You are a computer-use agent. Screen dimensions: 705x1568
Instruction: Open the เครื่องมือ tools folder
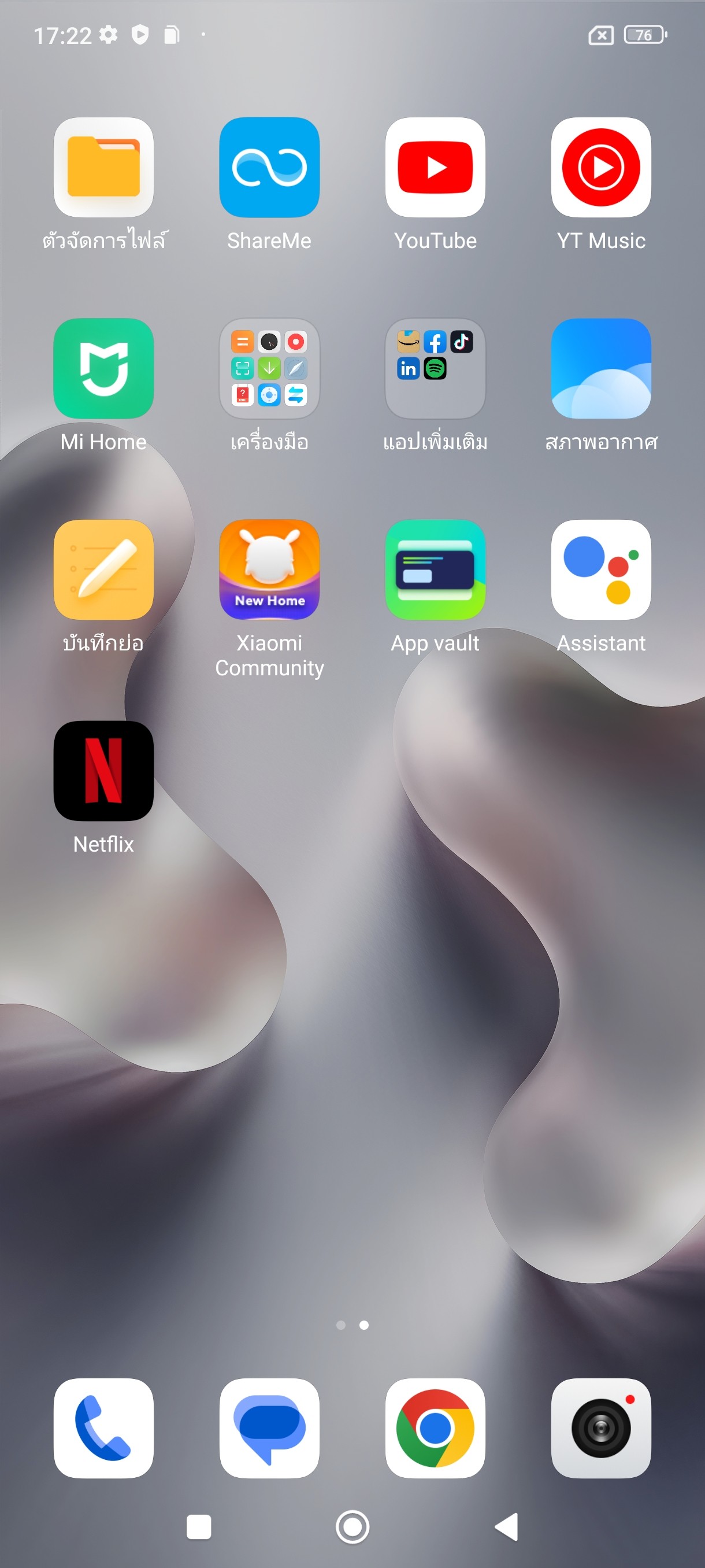269,368
